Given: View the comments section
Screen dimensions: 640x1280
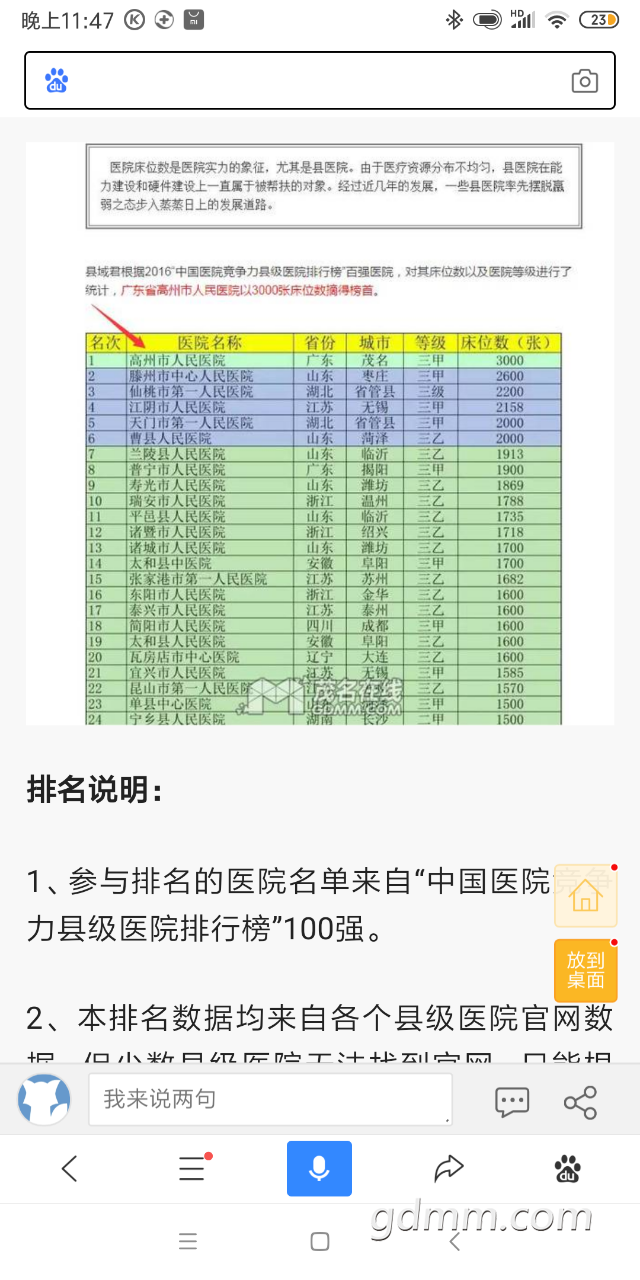Looking at the screenshot, I should [512, 1101].
